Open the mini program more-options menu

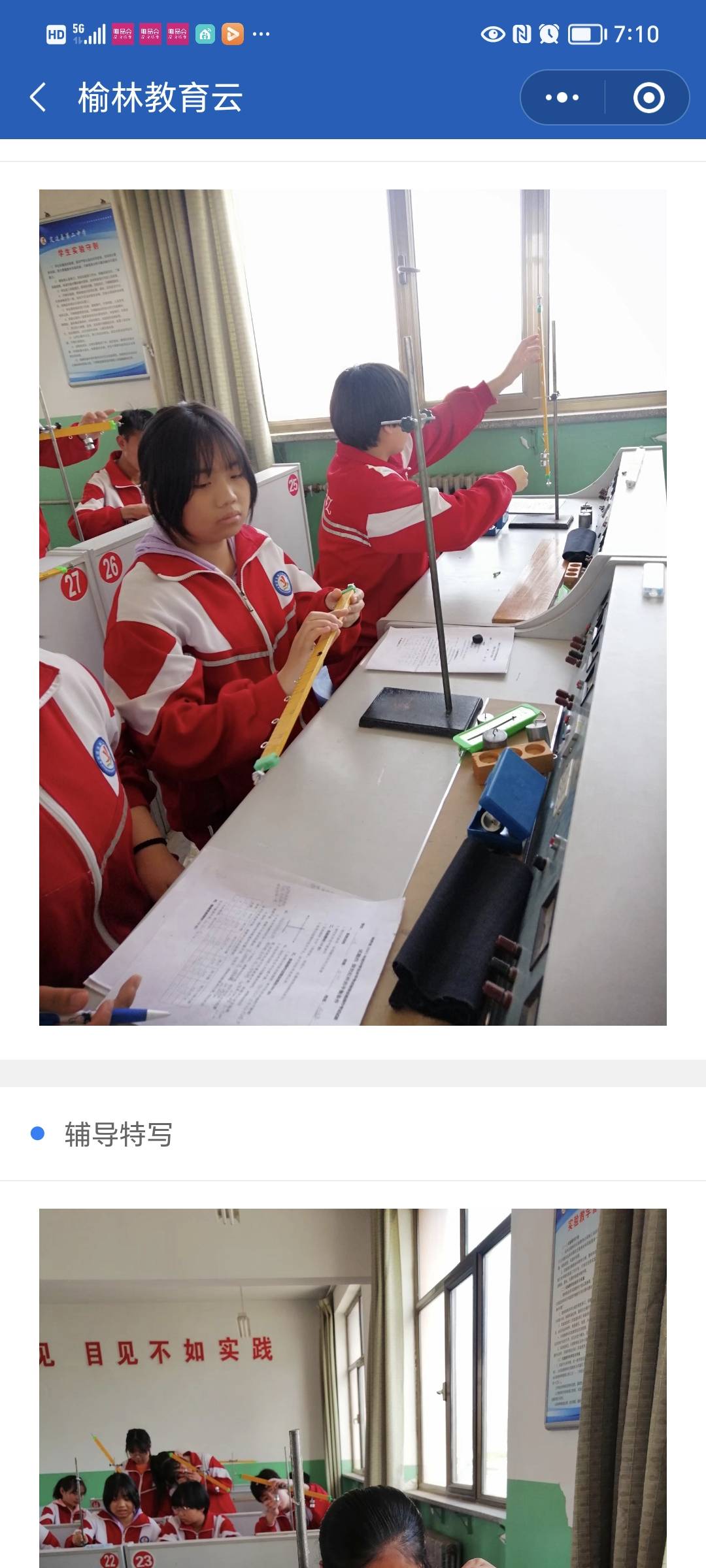(x=562, y=98)
